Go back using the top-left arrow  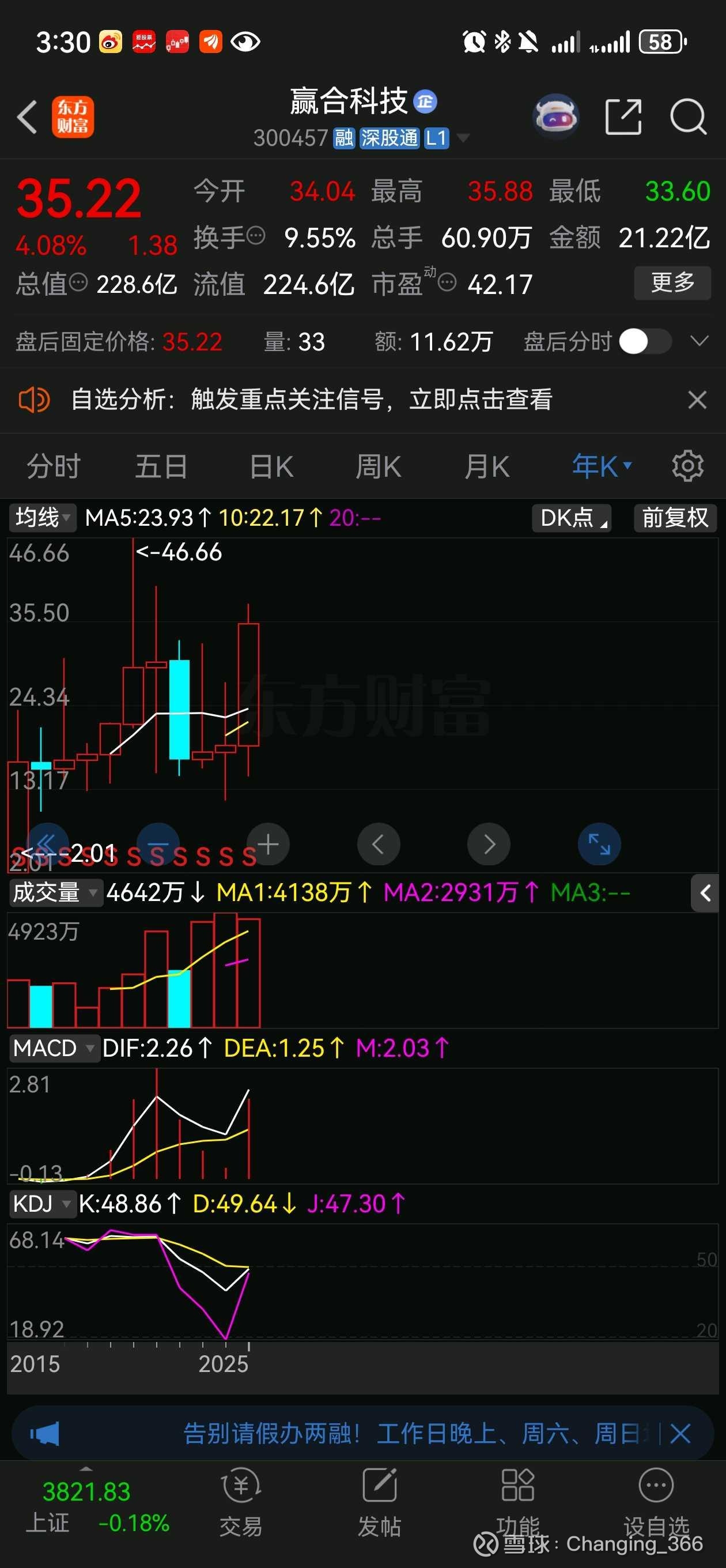28,117
